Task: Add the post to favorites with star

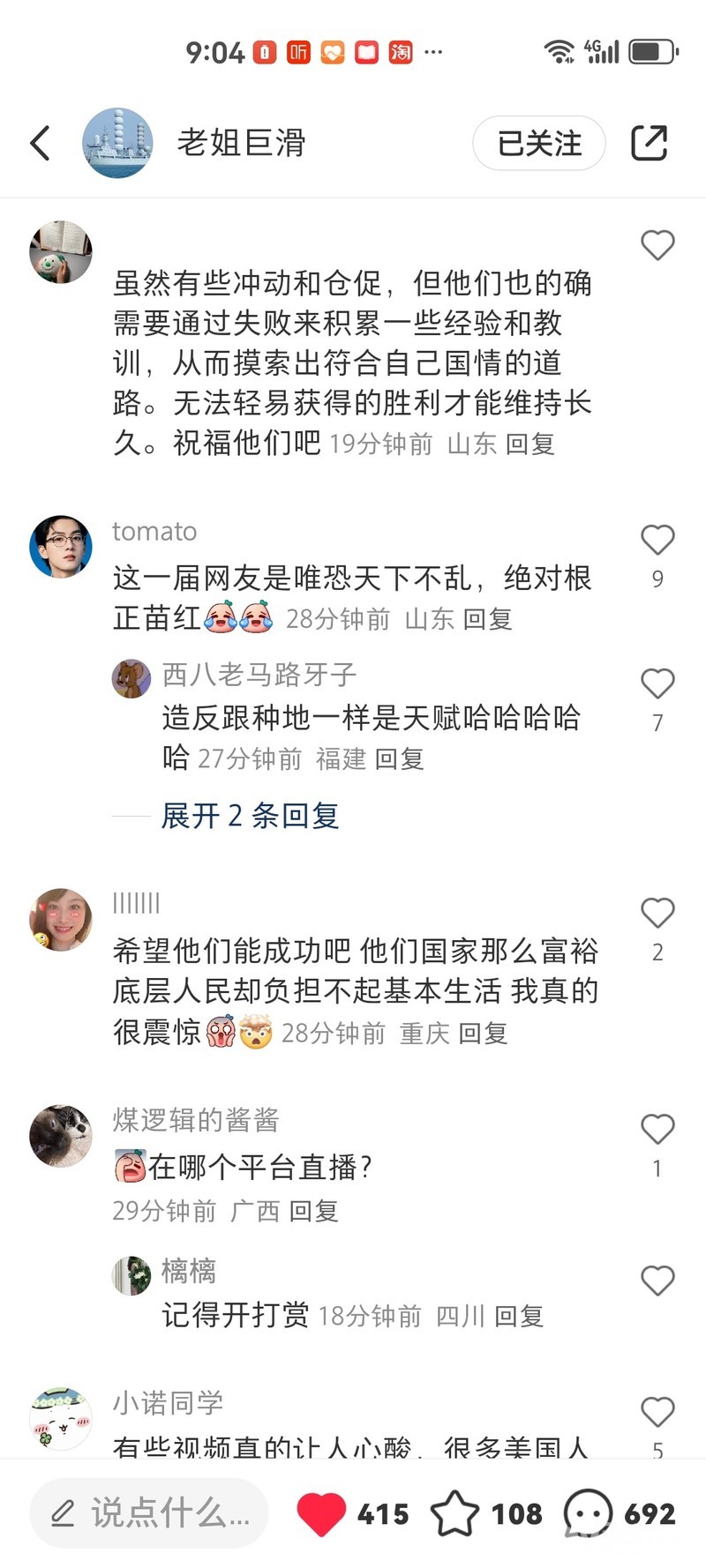Action: tap(454, 1513)
